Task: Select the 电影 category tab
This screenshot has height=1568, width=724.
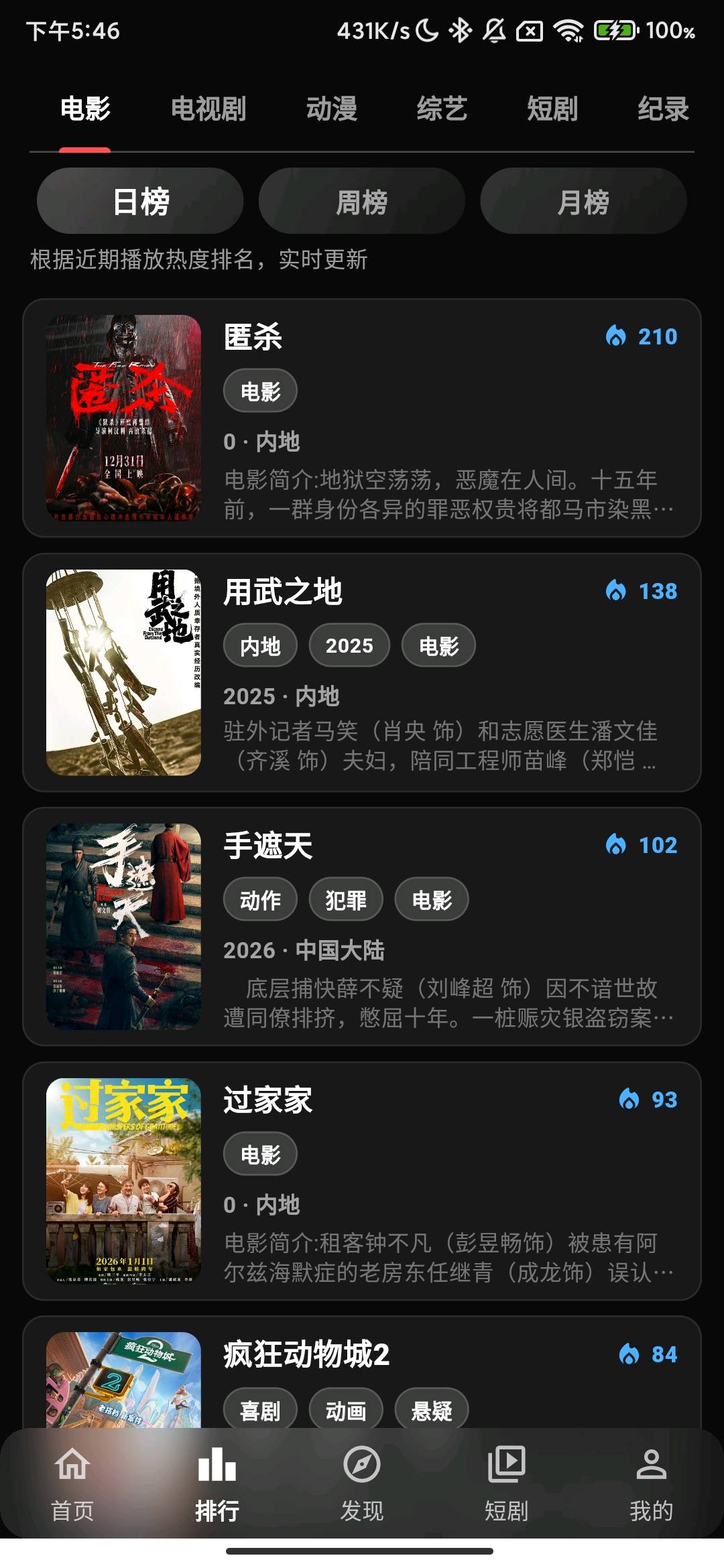Action: click(x=85, y=109)
